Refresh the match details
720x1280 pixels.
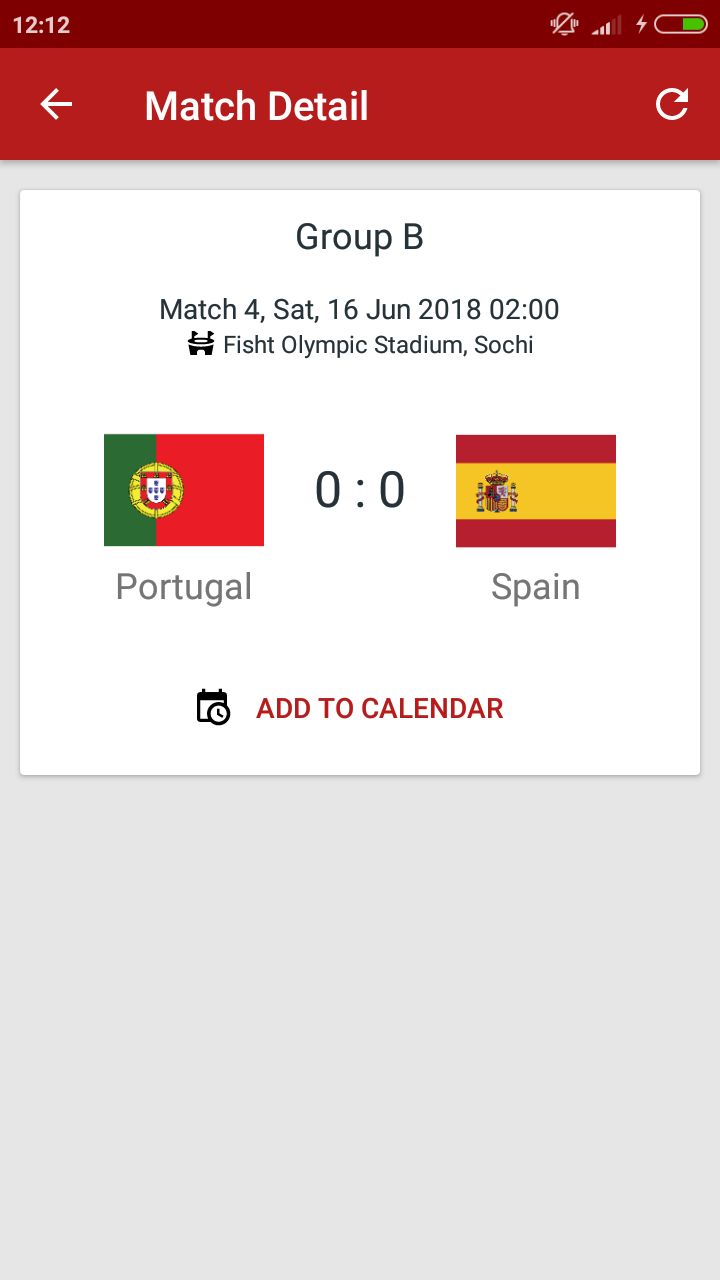672,104
